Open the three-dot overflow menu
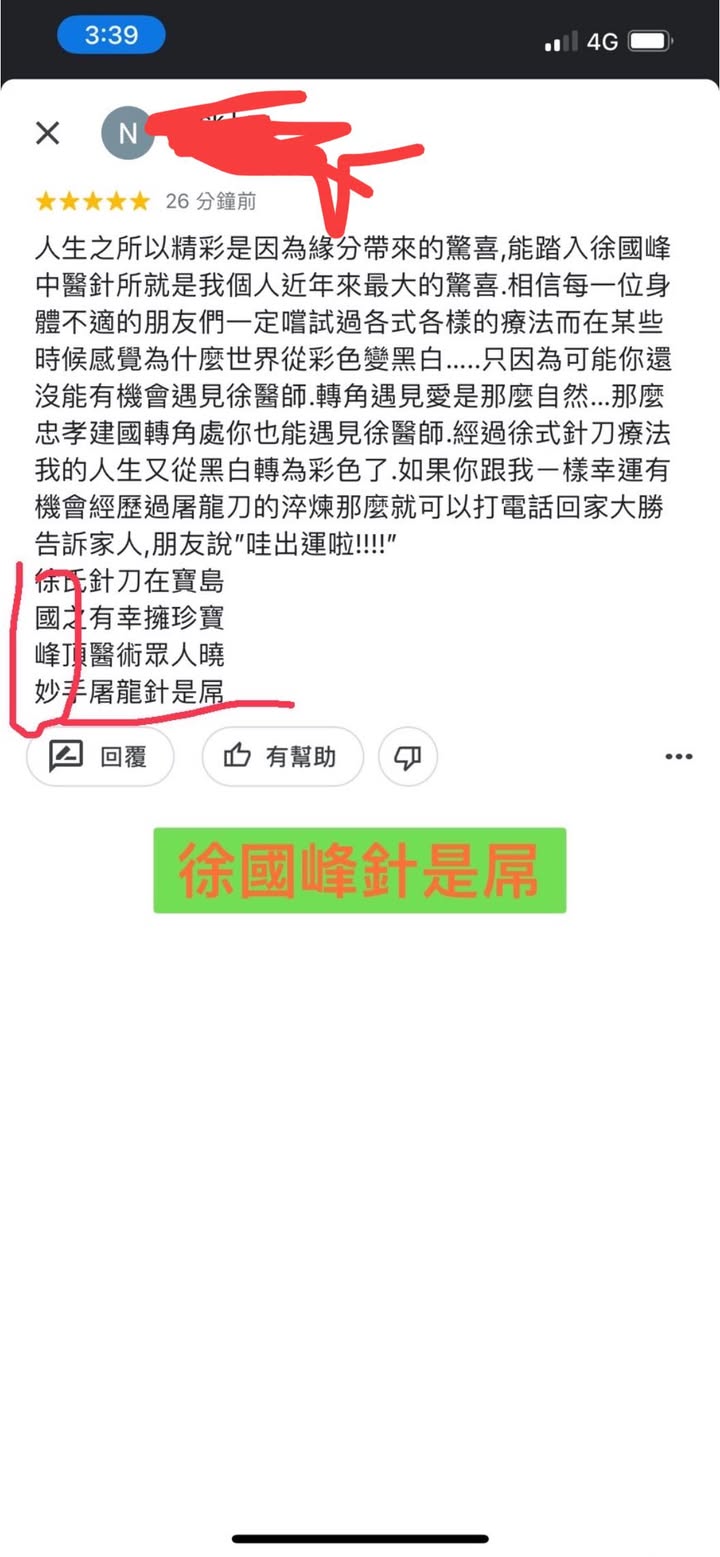 pyautogui.click(x=679, y=757)
